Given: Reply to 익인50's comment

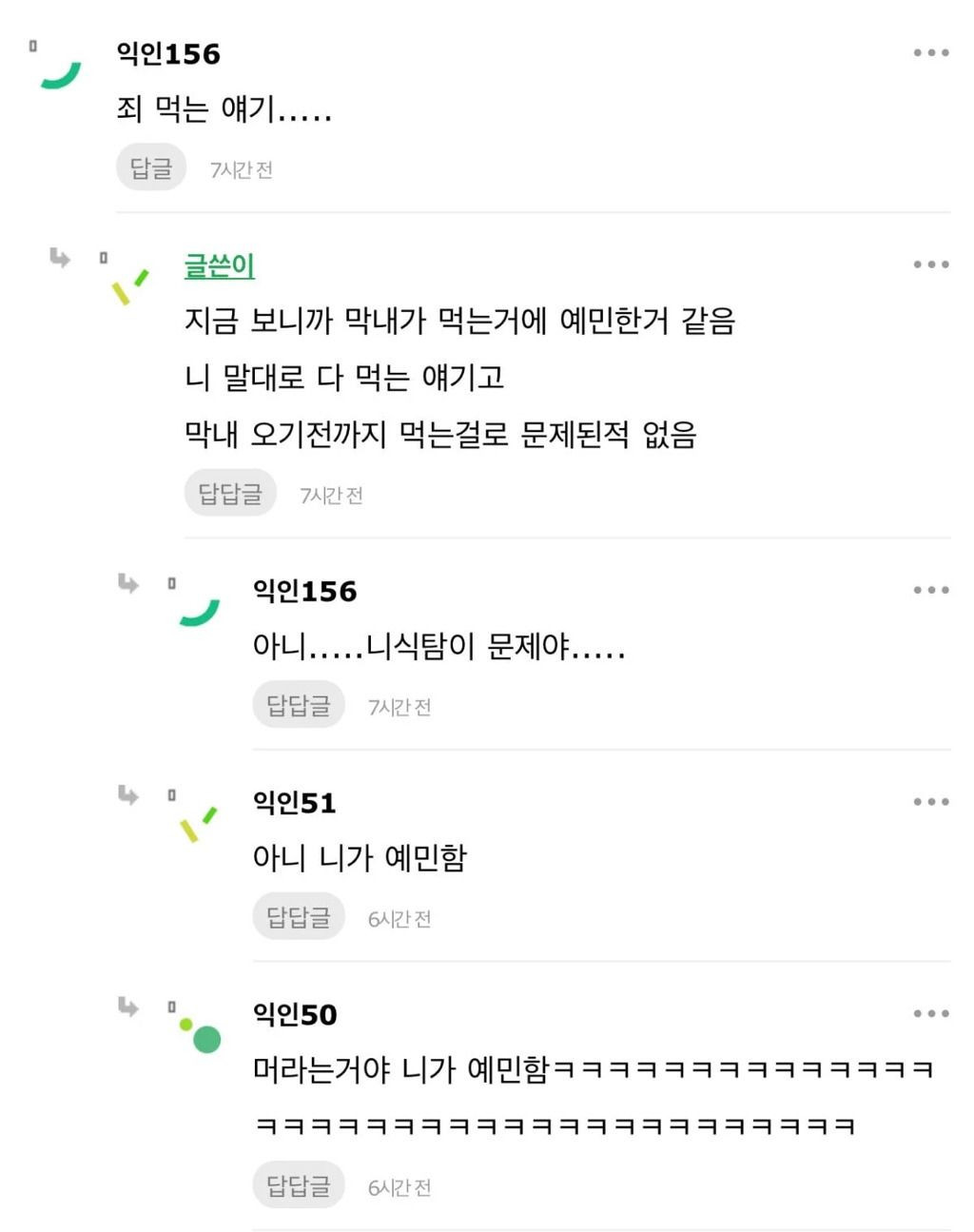Looking at the screenshot, I should coord(299,1186).
